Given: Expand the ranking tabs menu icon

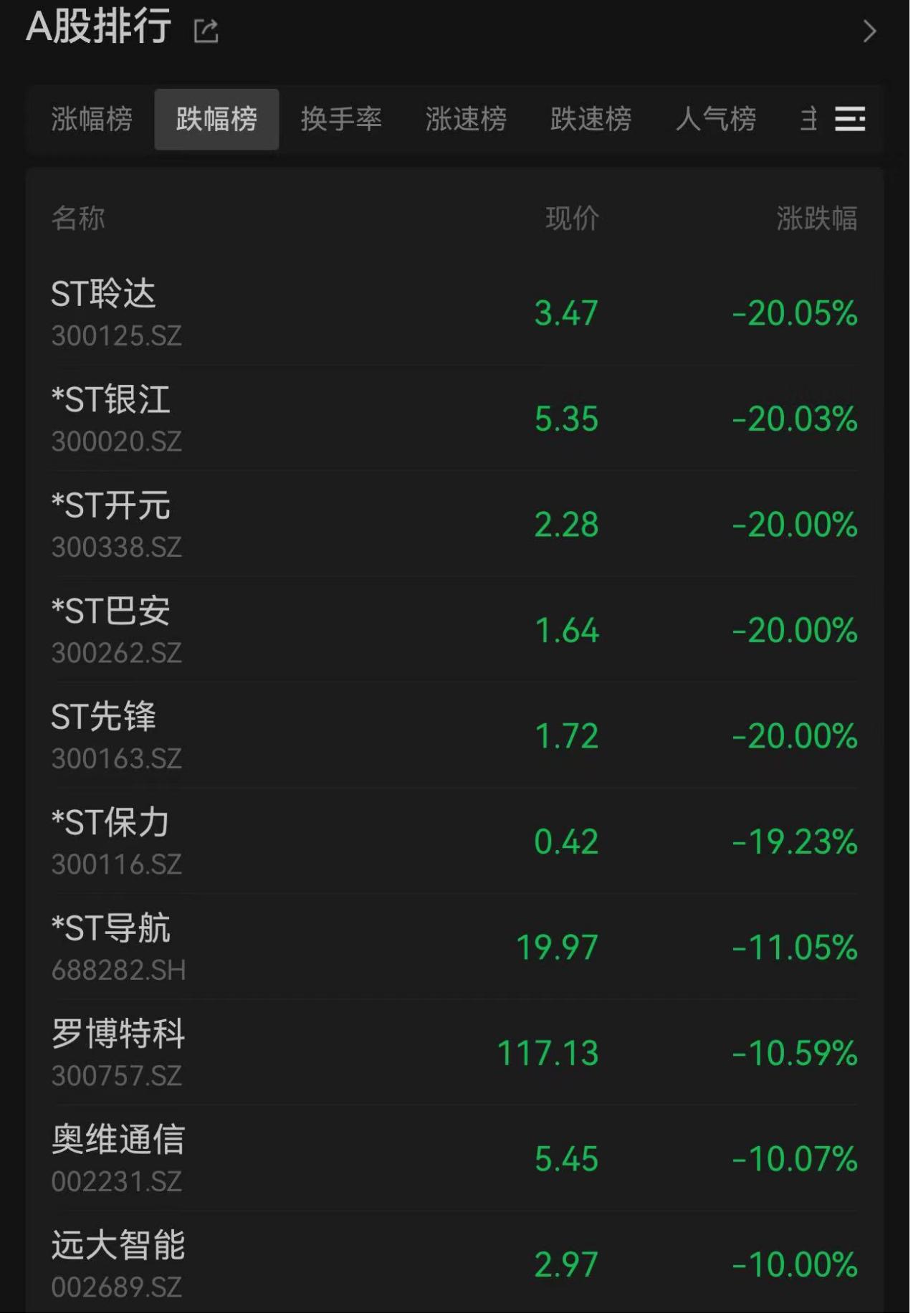Looking at the screenshot, I should (x=850, y=119).
